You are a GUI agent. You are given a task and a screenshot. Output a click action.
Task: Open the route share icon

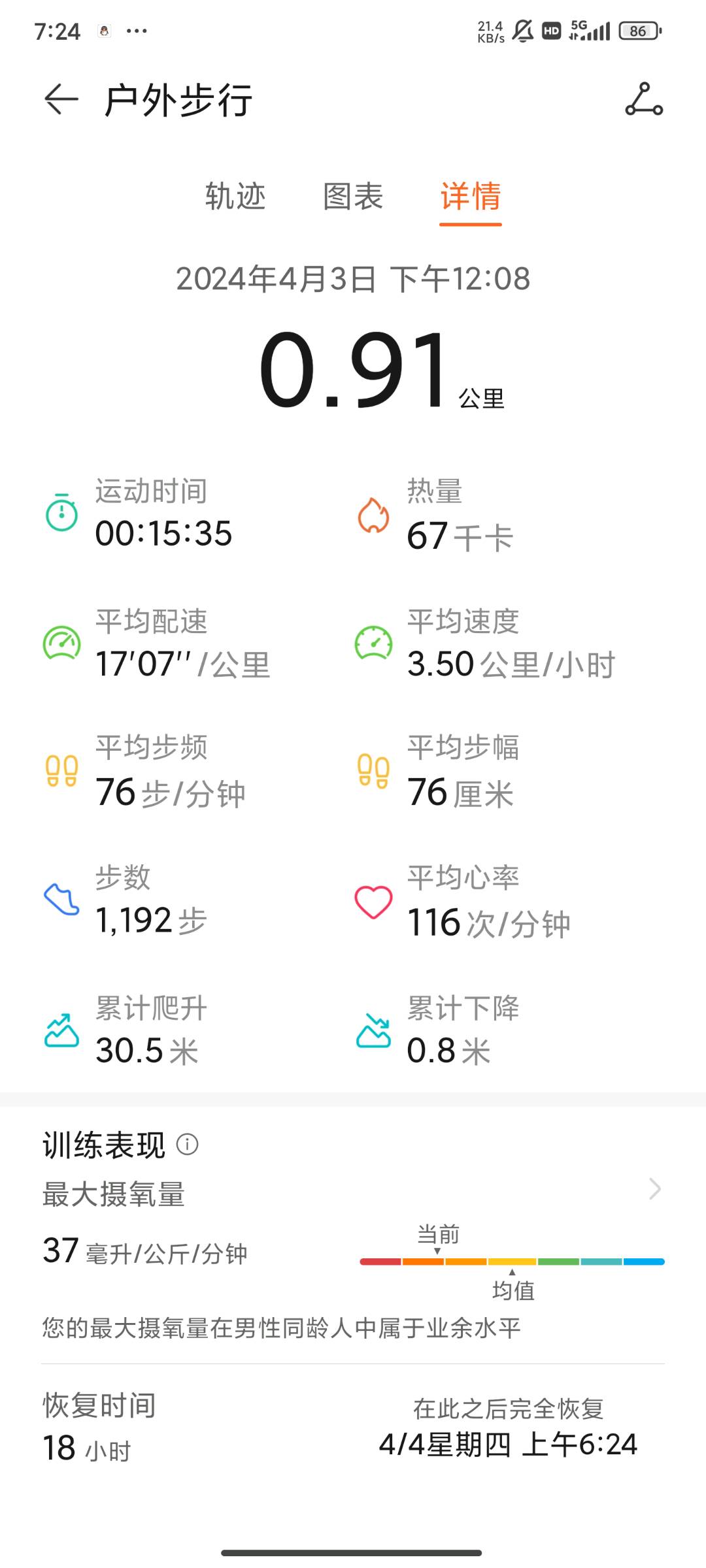(x=644, y=100)
